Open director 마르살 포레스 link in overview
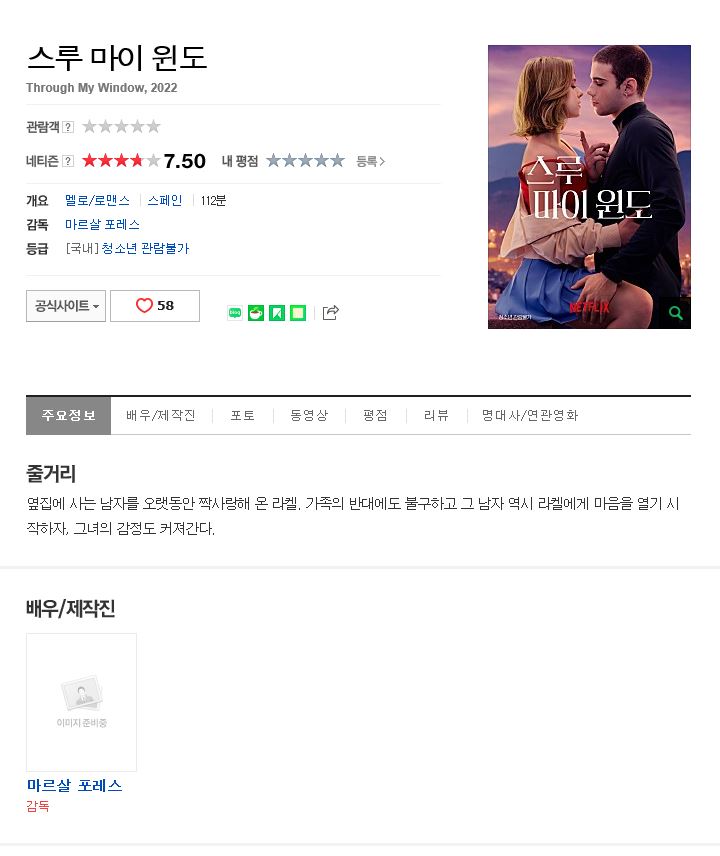 click(x=102, y=224)
